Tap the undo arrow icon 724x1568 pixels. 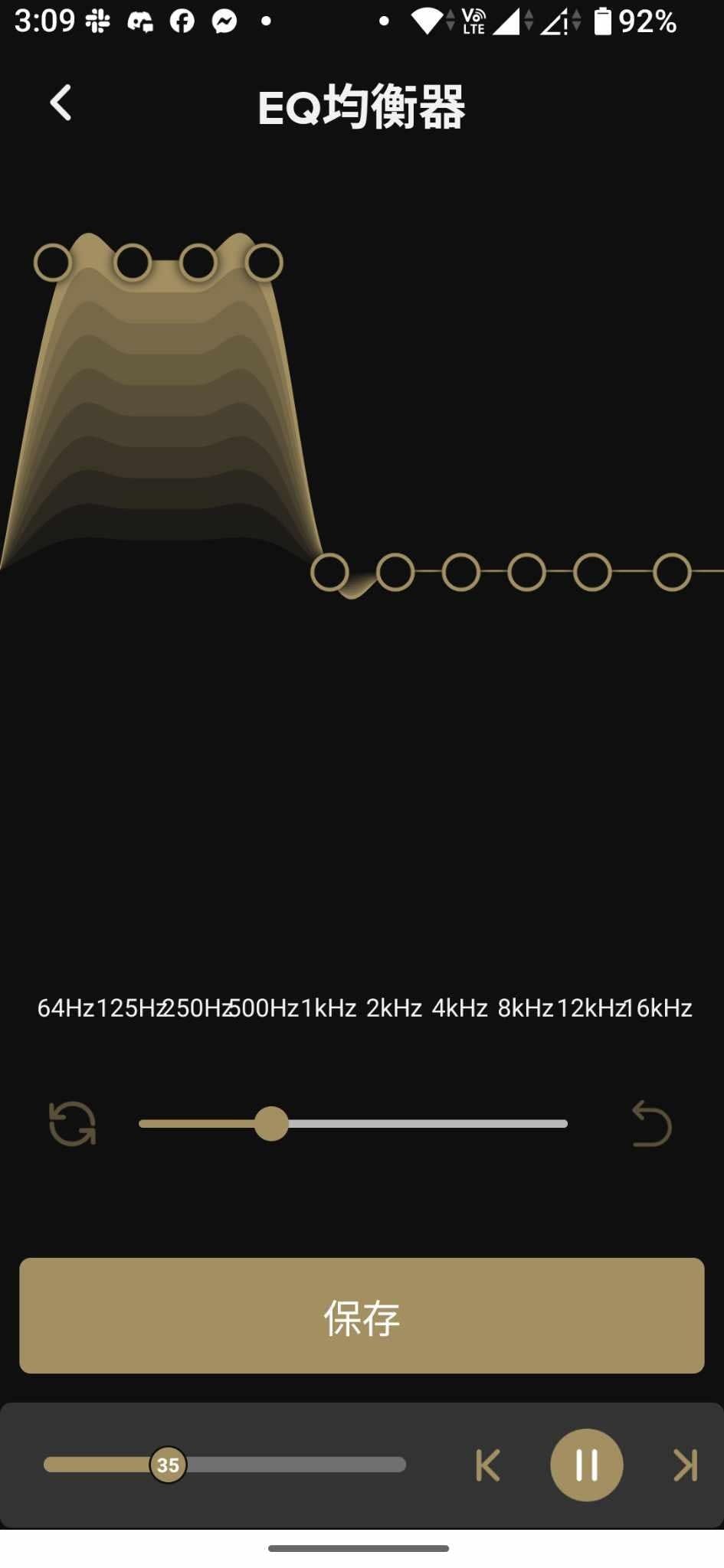(651, 1123)
